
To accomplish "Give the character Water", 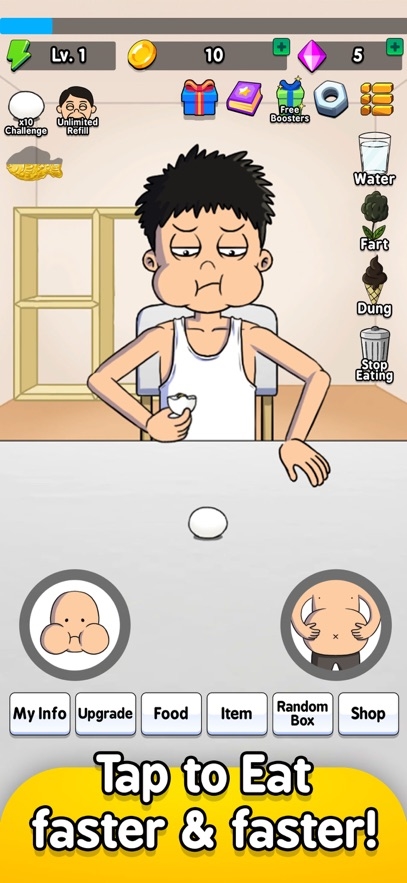I will [x=374, y=159].
